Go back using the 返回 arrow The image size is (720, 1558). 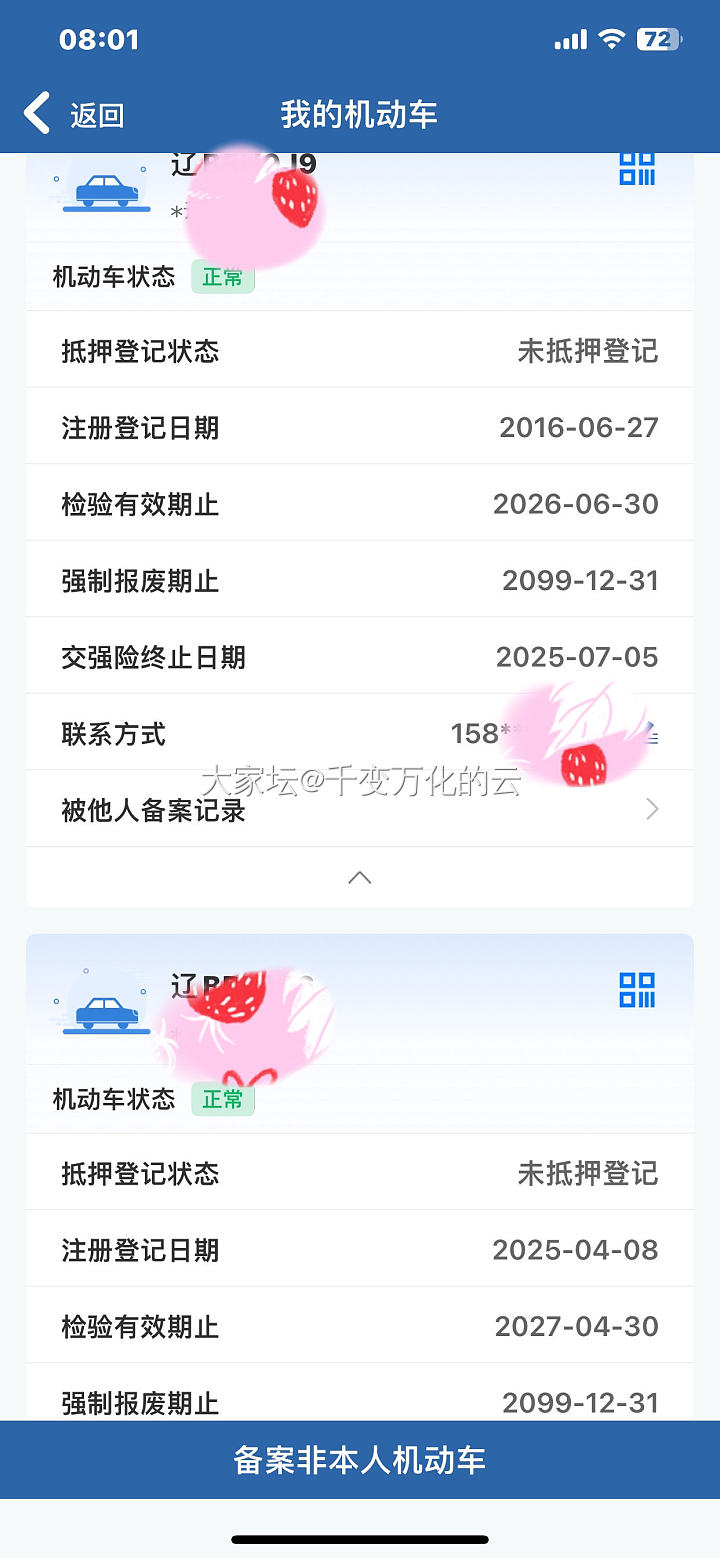click(x=74, y=114)
